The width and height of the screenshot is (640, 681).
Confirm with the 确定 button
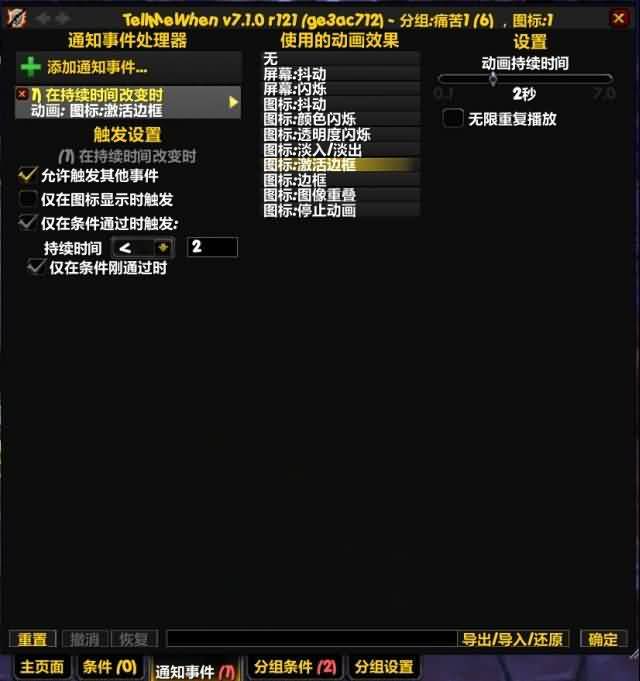[x=602, y=639]
